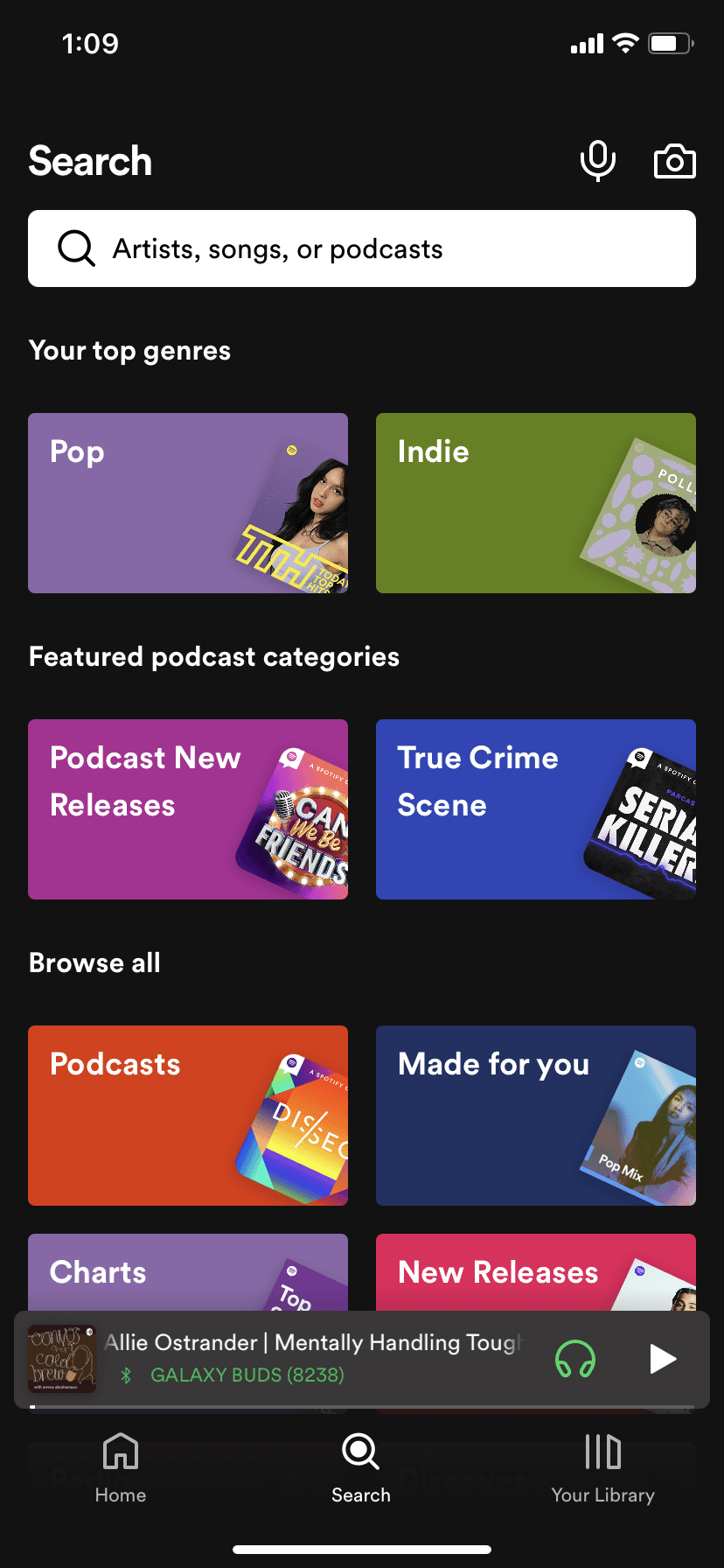Switch to the Home tab

pyautogui.click(x=121, y=1464)
